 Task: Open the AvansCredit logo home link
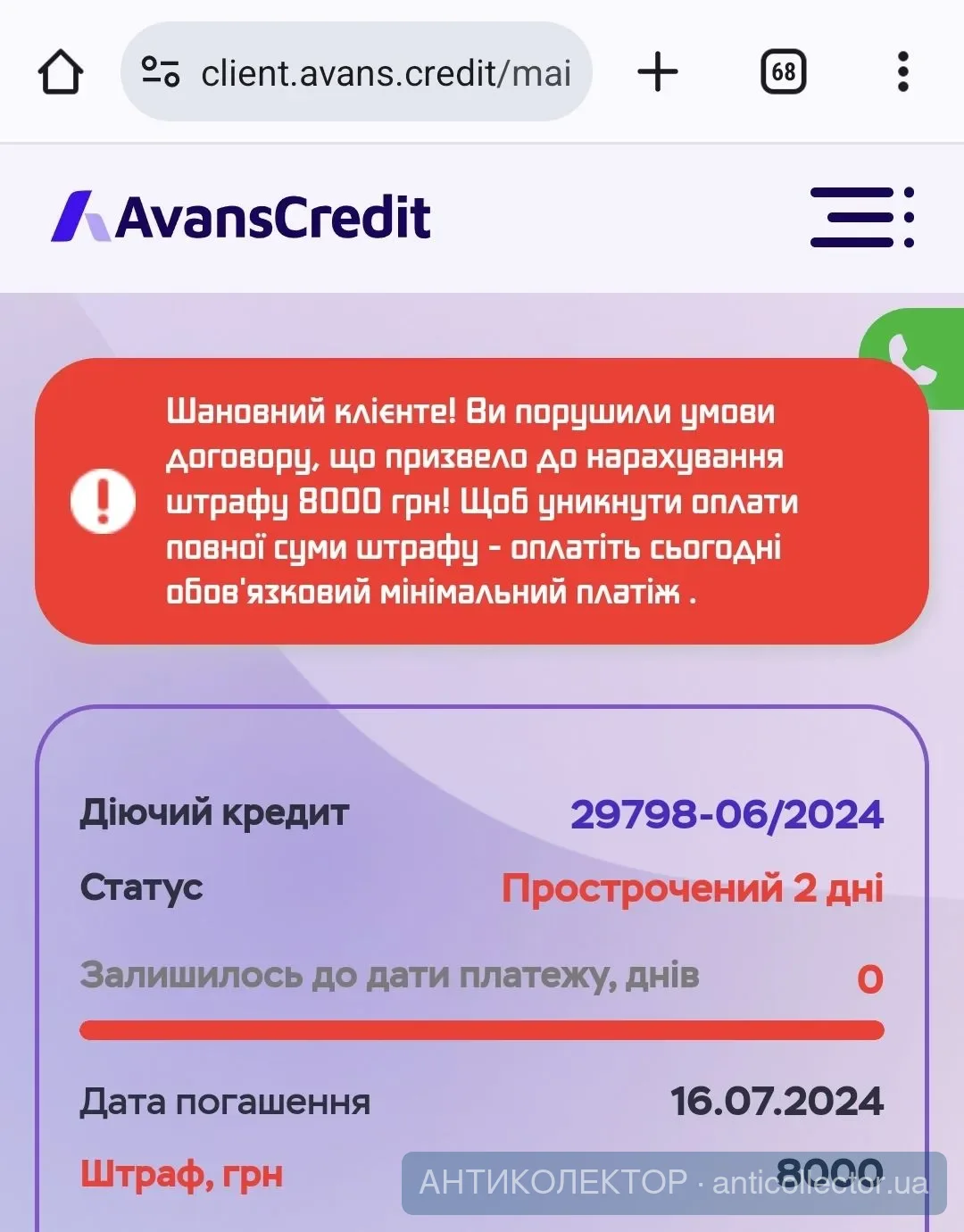click(241, 217)
